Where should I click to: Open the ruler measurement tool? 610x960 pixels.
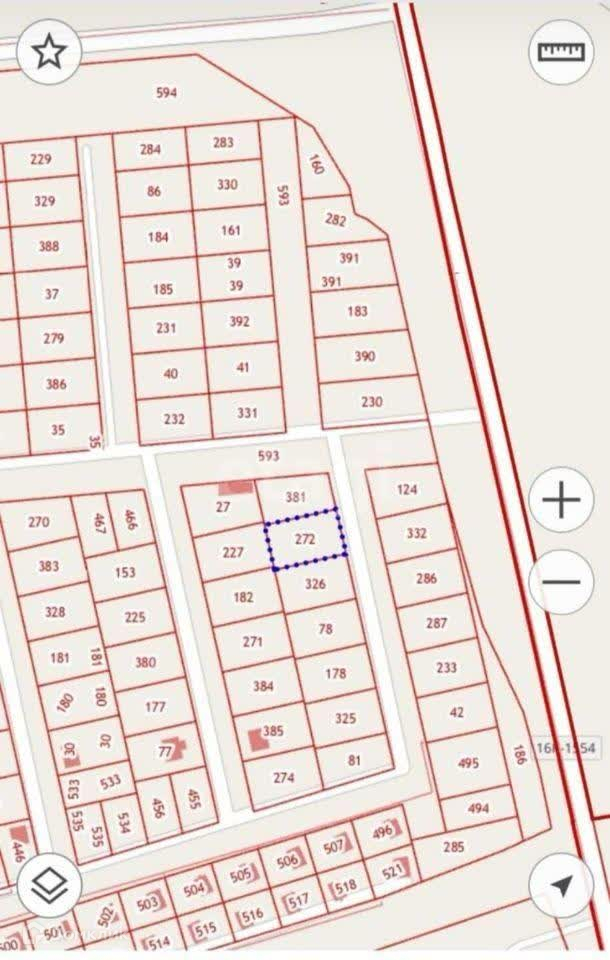560,51
